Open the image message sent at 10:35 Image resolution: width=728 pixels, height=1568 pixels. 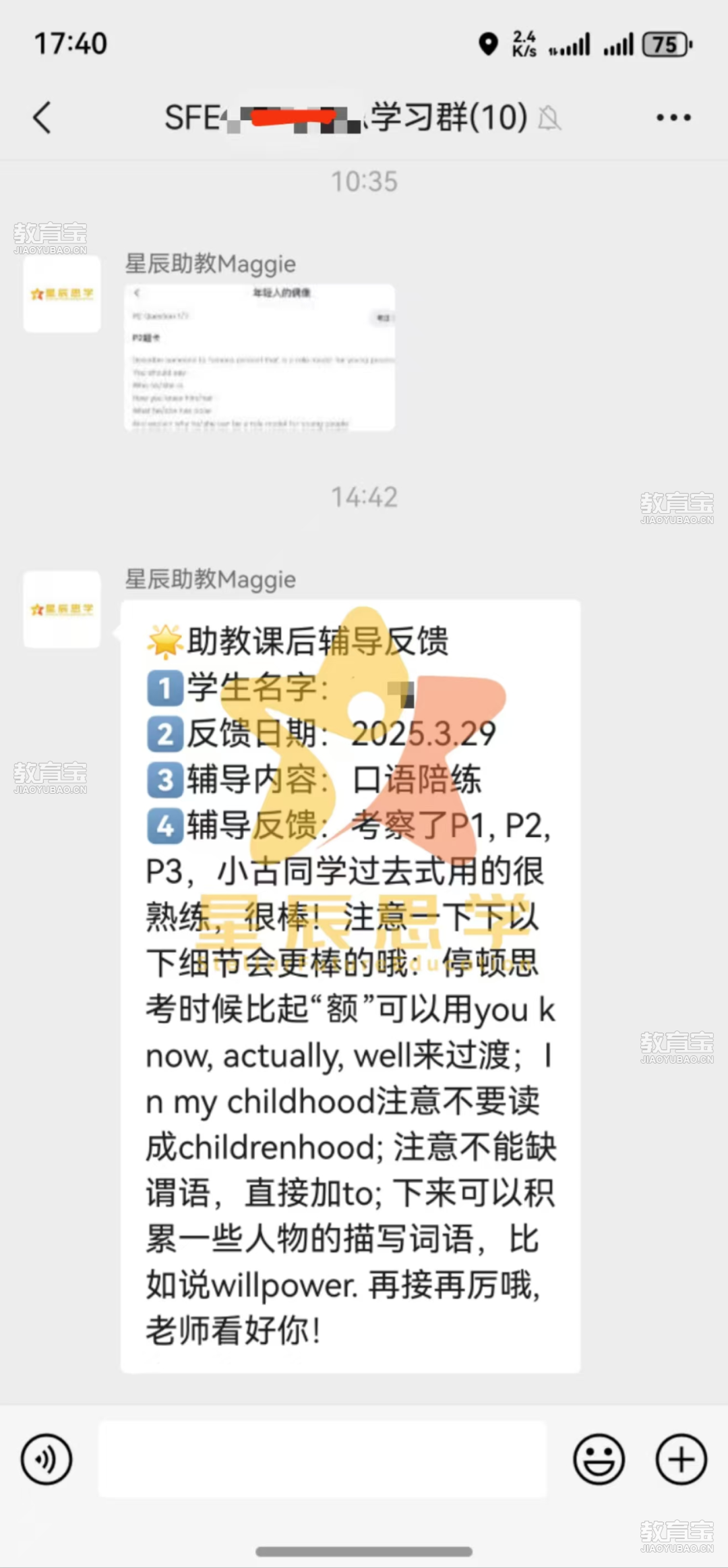pos(260,357)
